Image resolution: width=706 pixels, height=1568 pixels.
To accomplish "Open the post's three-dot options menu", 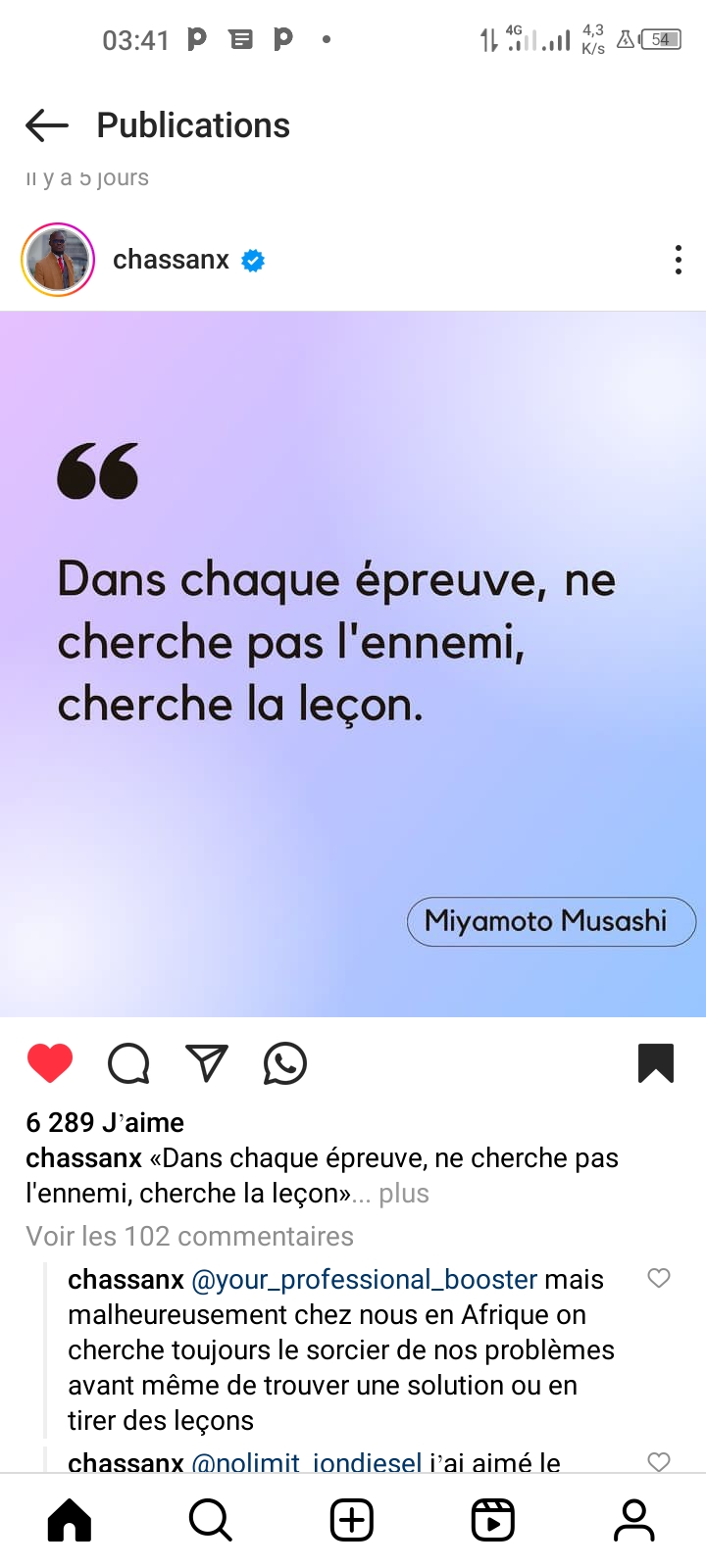I will [678, 260].
